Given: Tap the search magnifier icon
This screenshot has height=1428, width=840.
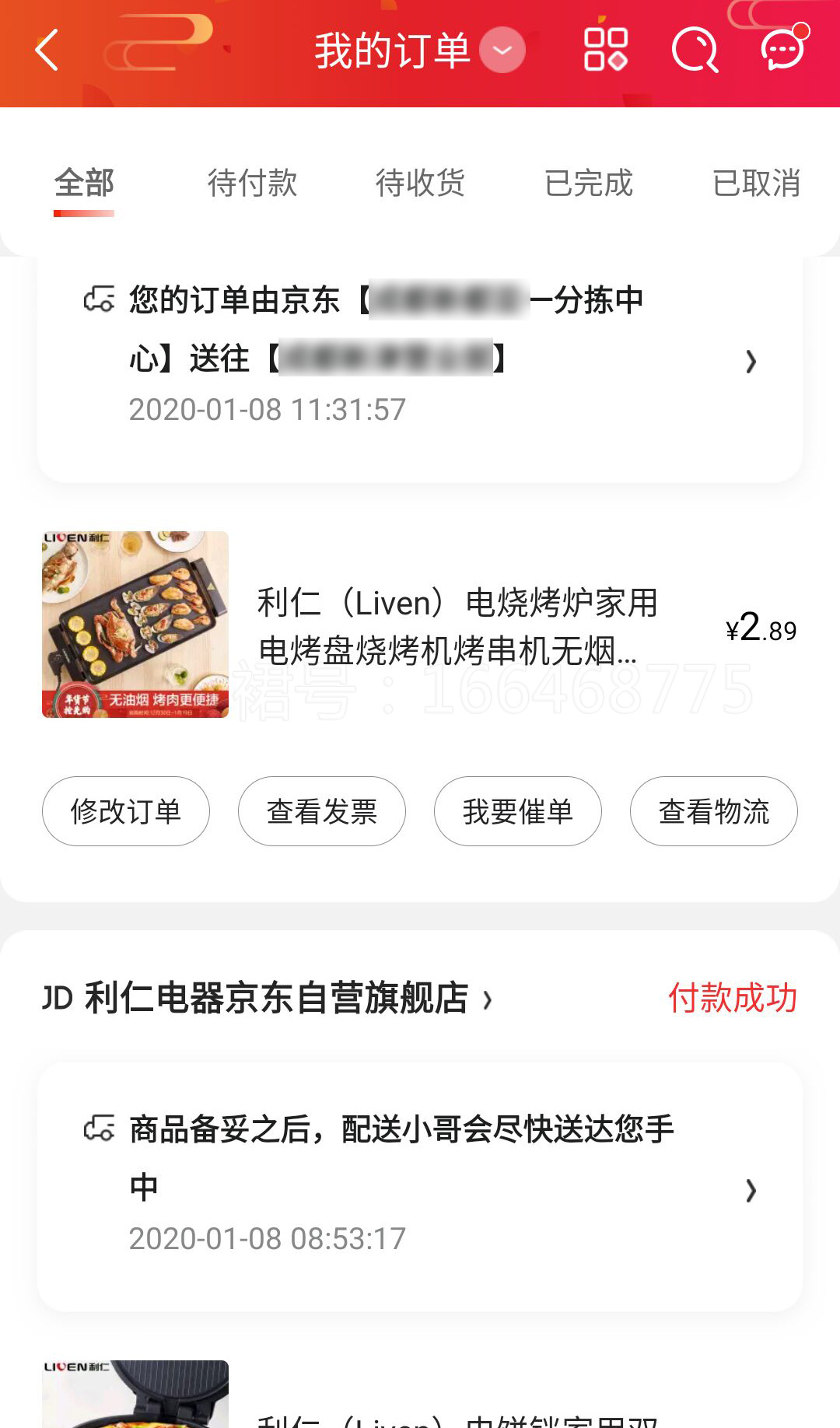Looking at the screenshot, I should coord(695,50).
